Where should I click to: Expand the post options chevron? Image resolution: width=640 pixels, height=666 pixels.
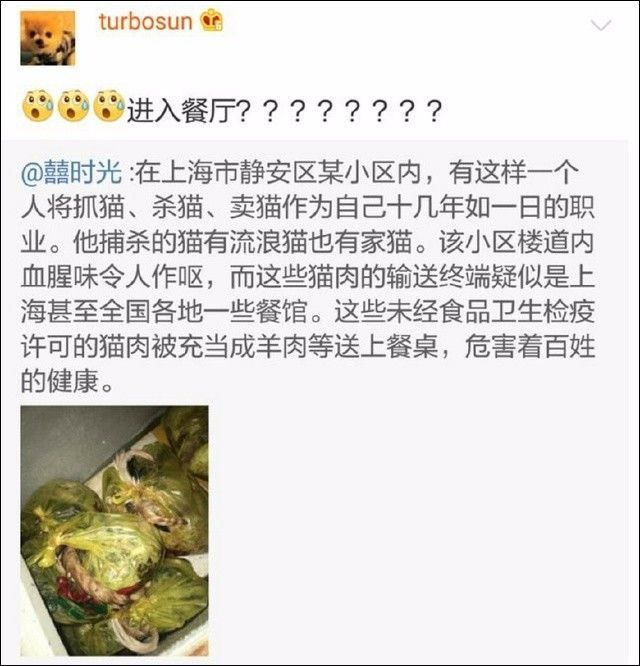600,25
